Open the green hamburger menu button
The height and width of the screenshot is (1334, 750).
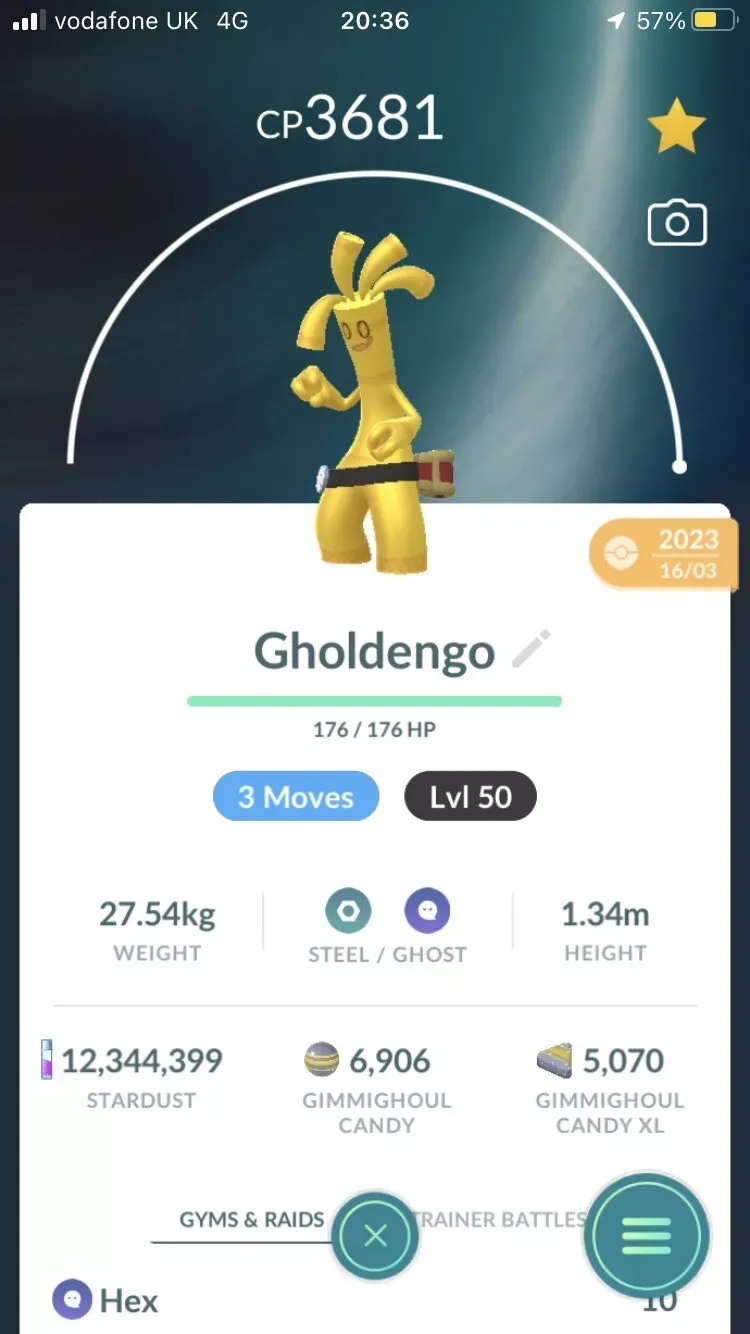(x=647, y=1237)
